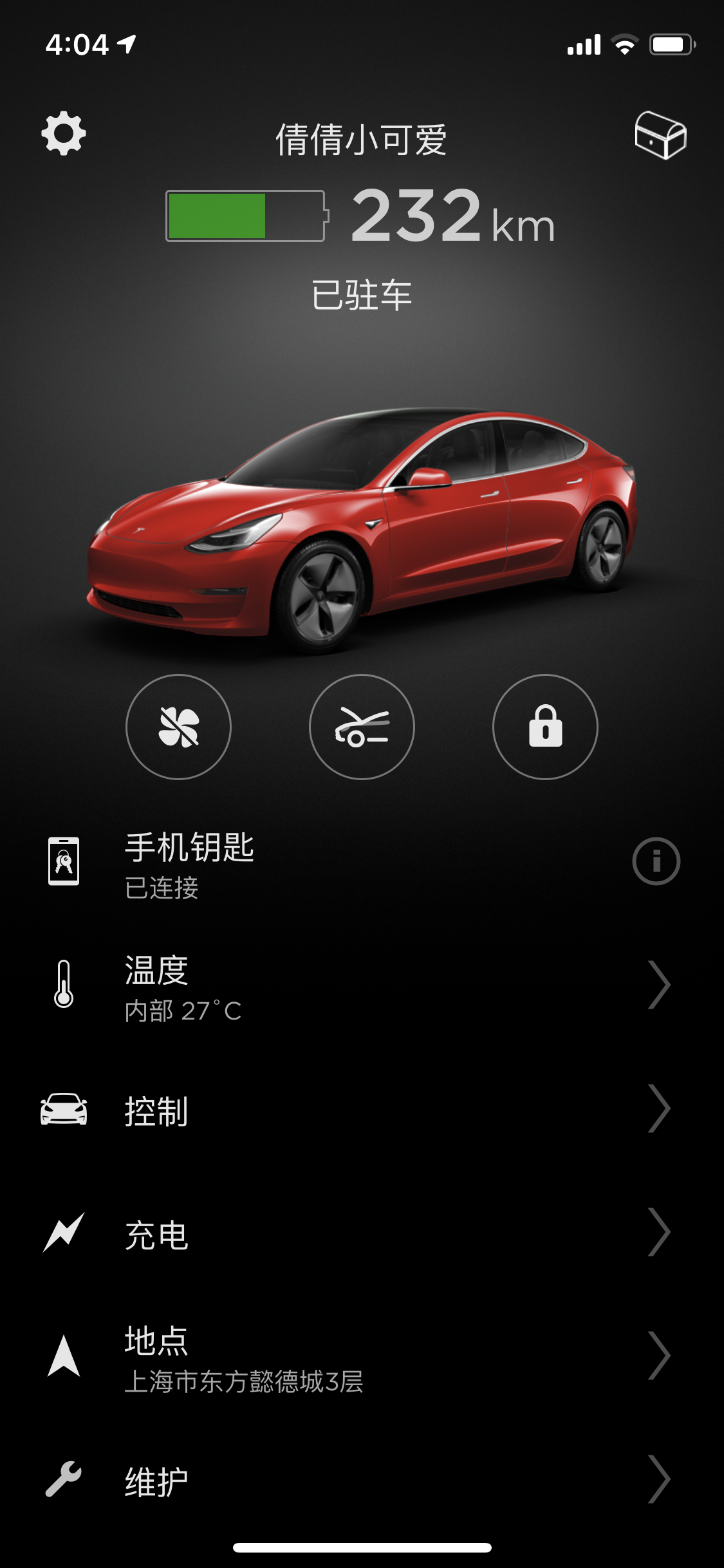Open the 充电 charging row
Viewport: 724px width, 1568px height.
tap(362, 1232)
